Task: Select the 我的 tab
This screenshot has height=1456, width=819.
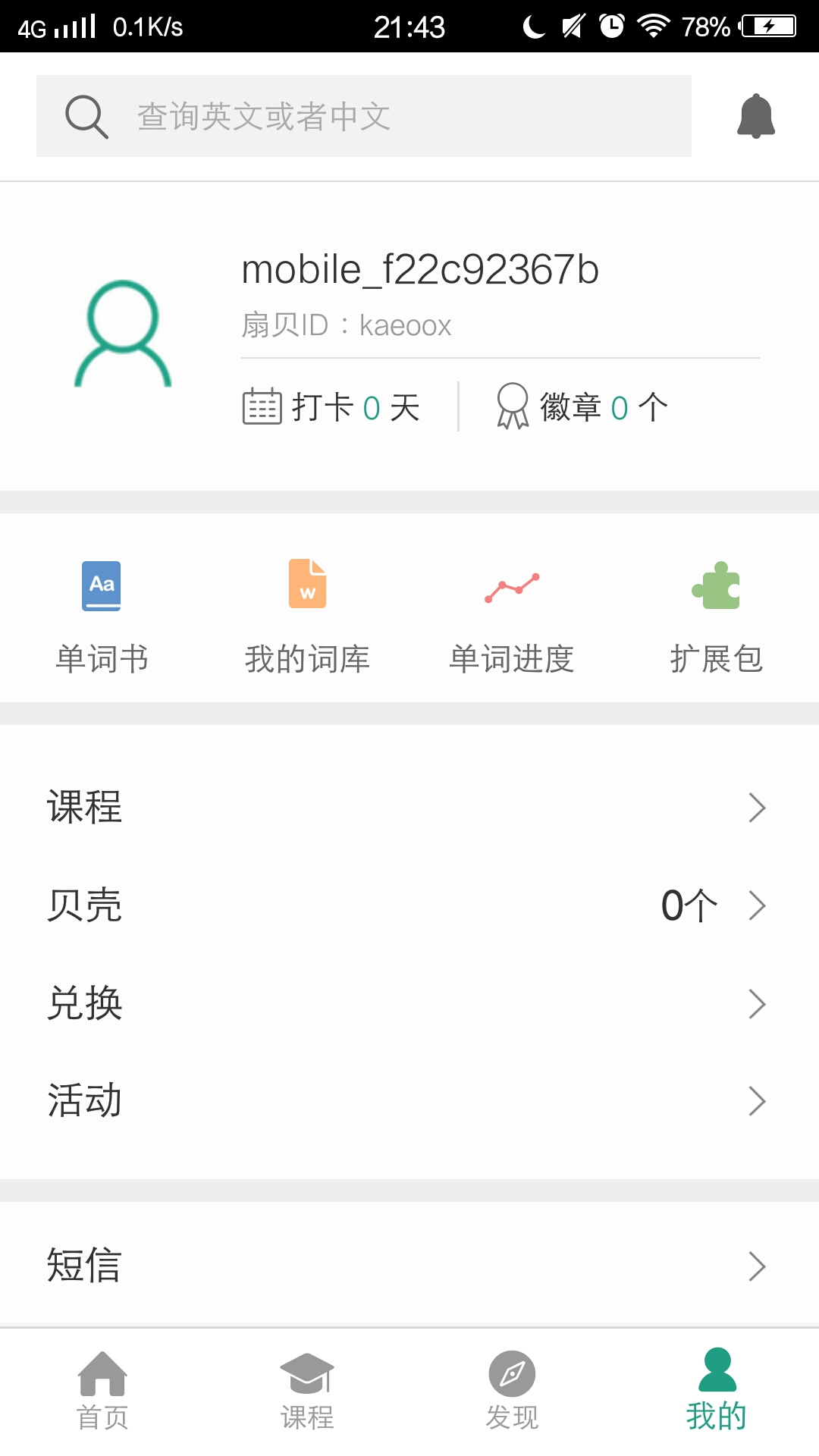Action: 717,1392
